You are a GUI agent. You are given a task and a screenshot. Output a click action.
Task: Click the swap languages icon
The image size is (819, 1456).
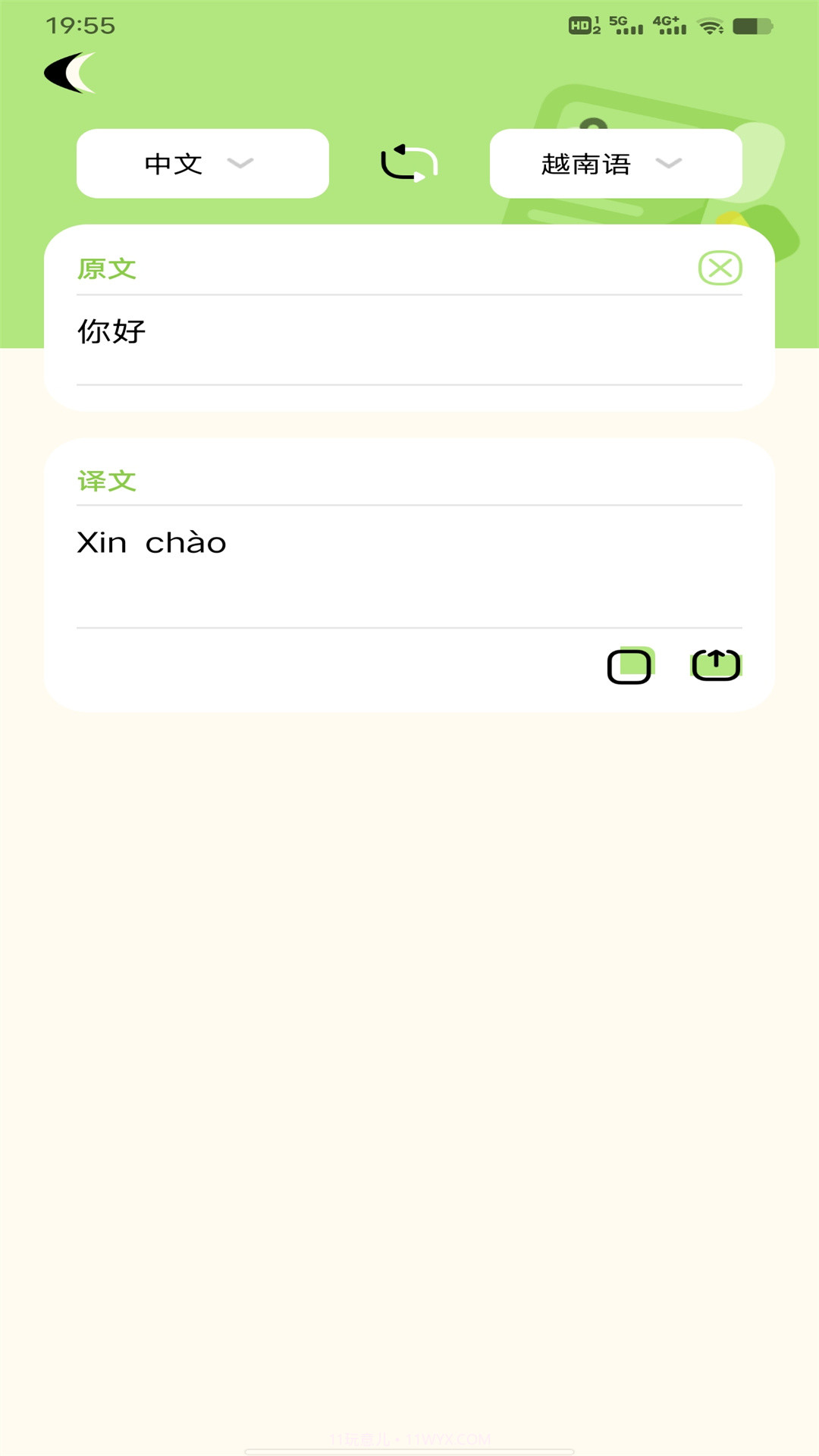[x=409, y=163]
